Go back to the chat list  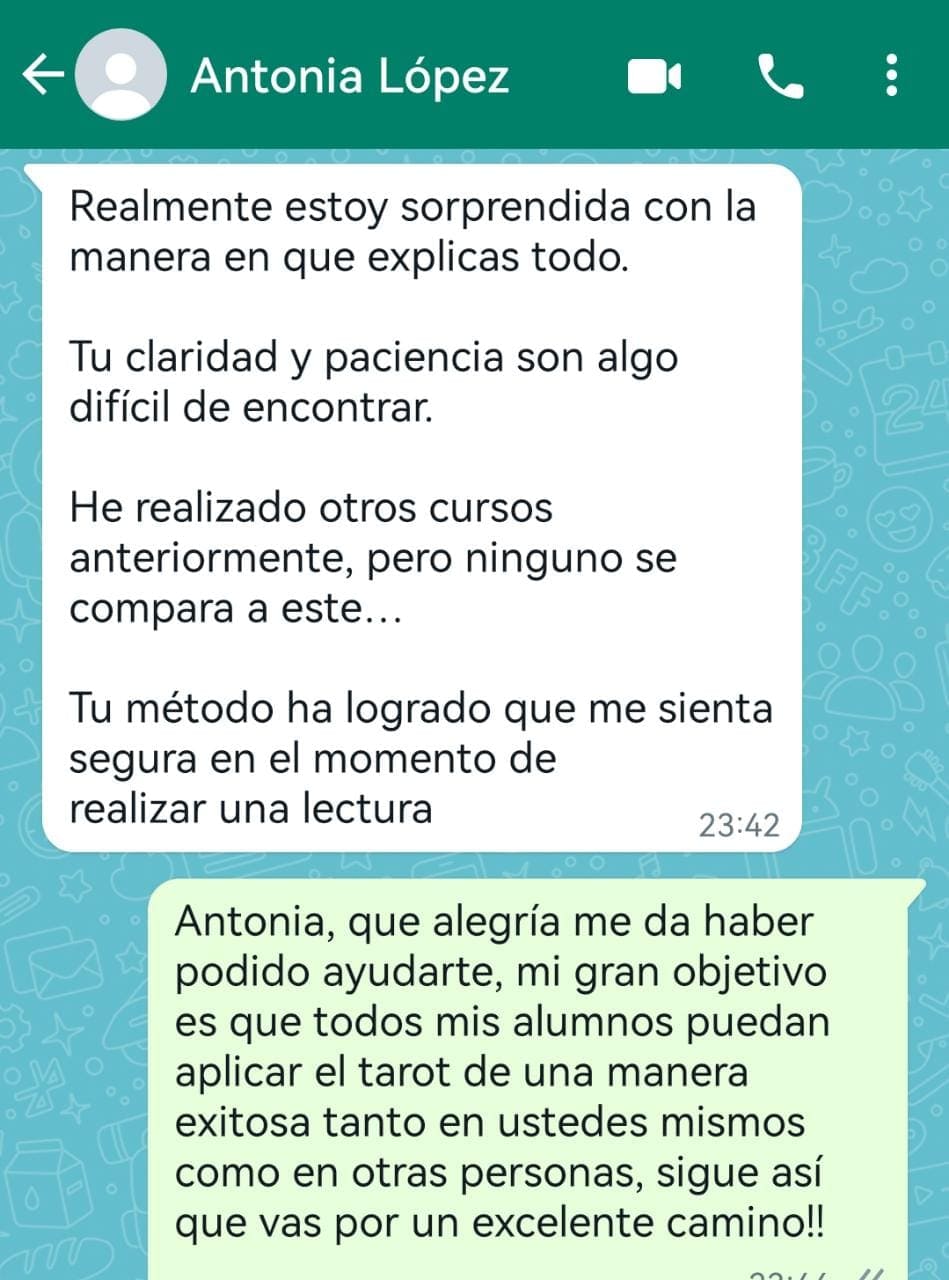point(40,76)
